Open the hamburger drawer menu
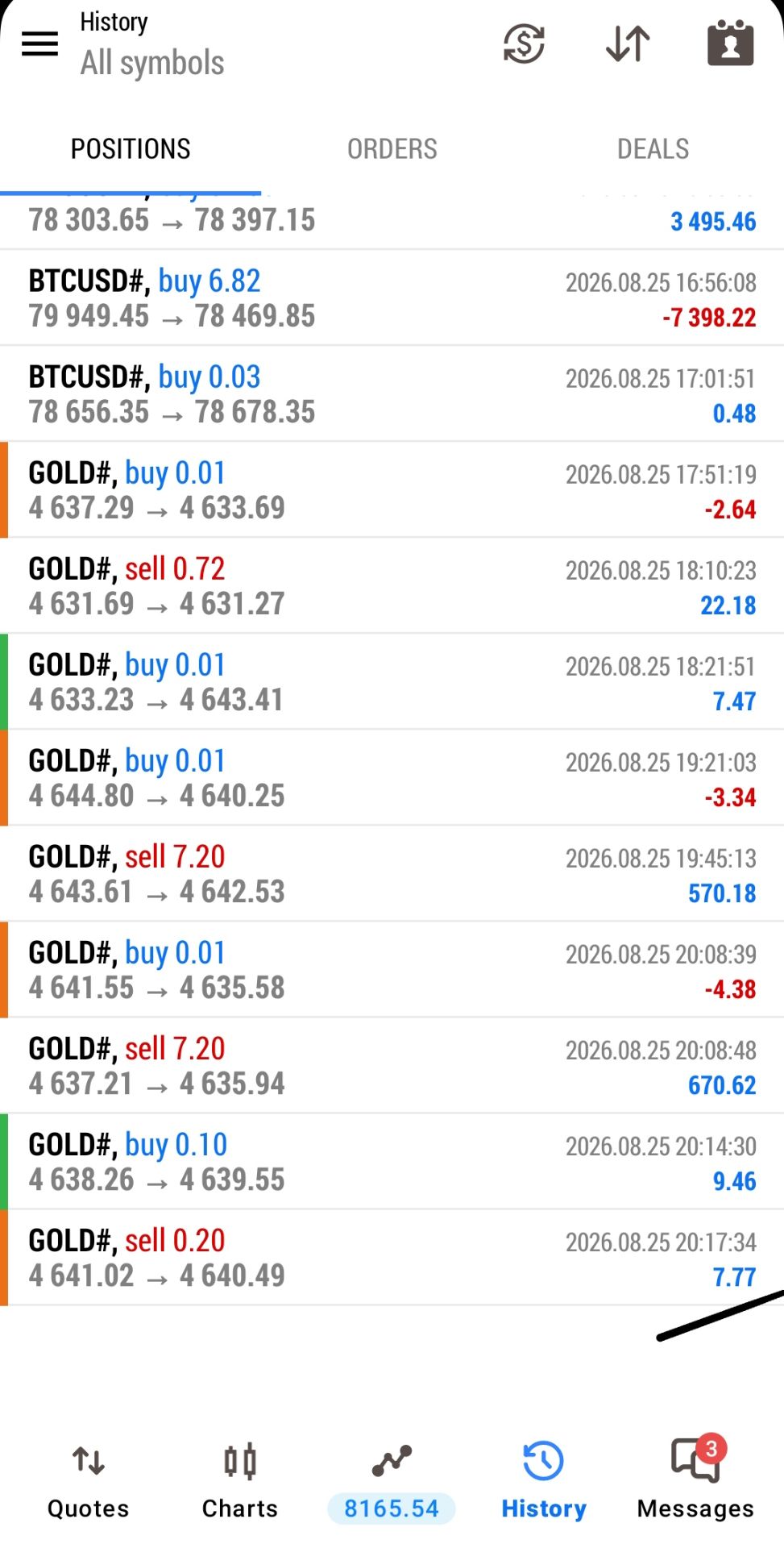Screen dimensions: 784x1548 (39, 44)
